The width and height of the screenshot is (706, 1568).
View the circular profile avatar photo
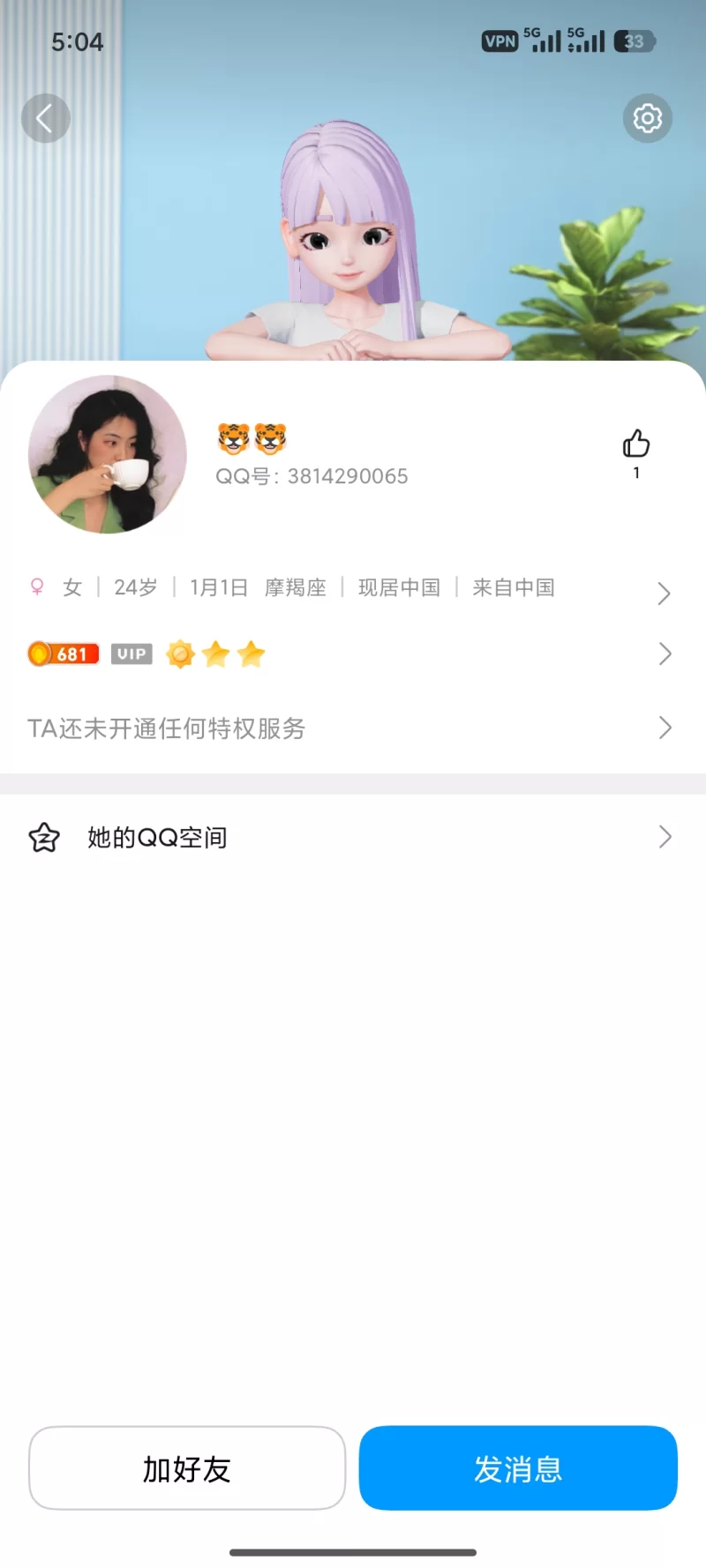108,455
